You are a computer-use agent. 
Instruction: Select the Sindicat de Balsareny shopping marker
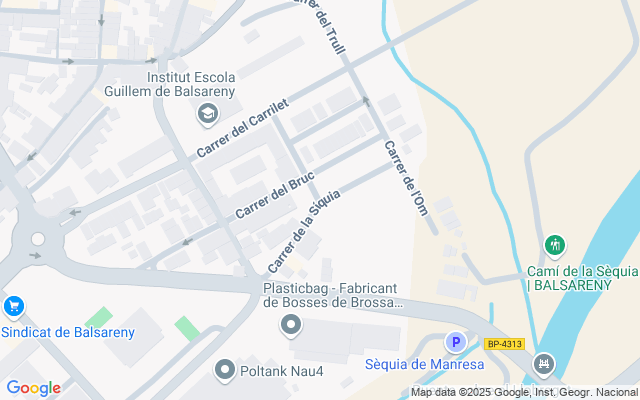tap(13, 306)
